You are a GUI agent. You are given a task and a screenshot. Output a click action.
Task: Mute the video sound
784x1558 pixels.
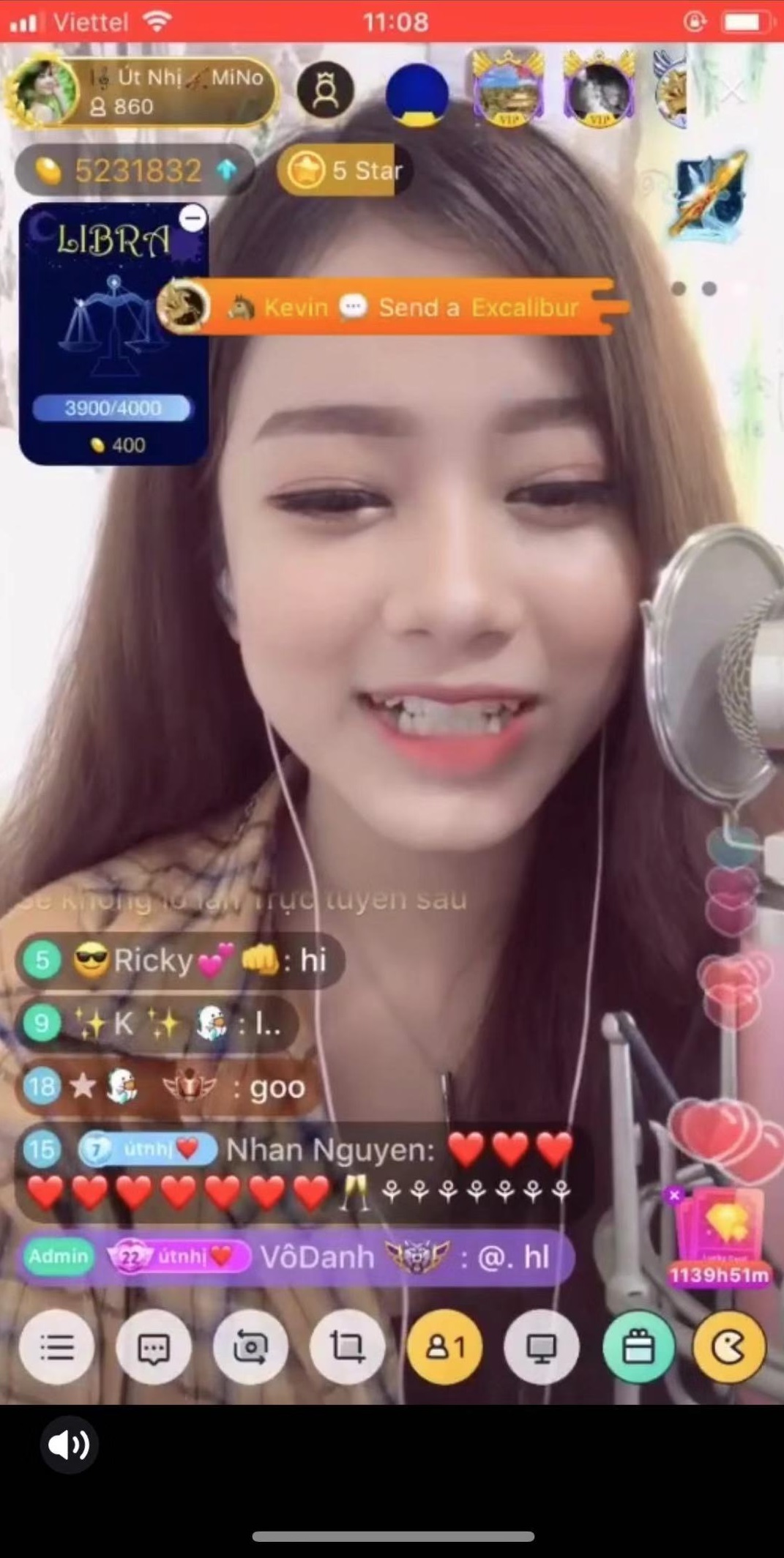69,1445
